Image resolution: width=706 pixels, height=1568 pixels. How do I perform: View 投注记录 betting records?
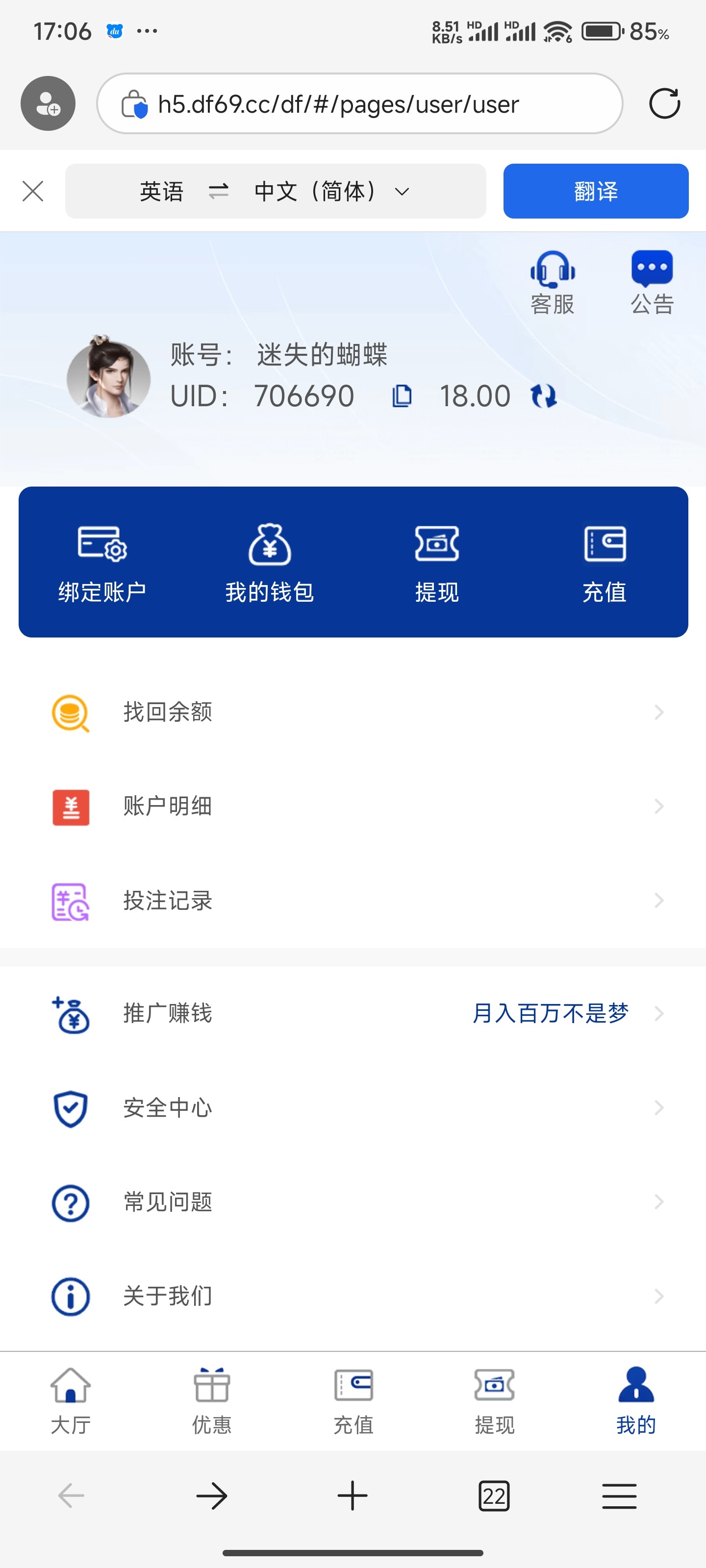click(353, 900)
